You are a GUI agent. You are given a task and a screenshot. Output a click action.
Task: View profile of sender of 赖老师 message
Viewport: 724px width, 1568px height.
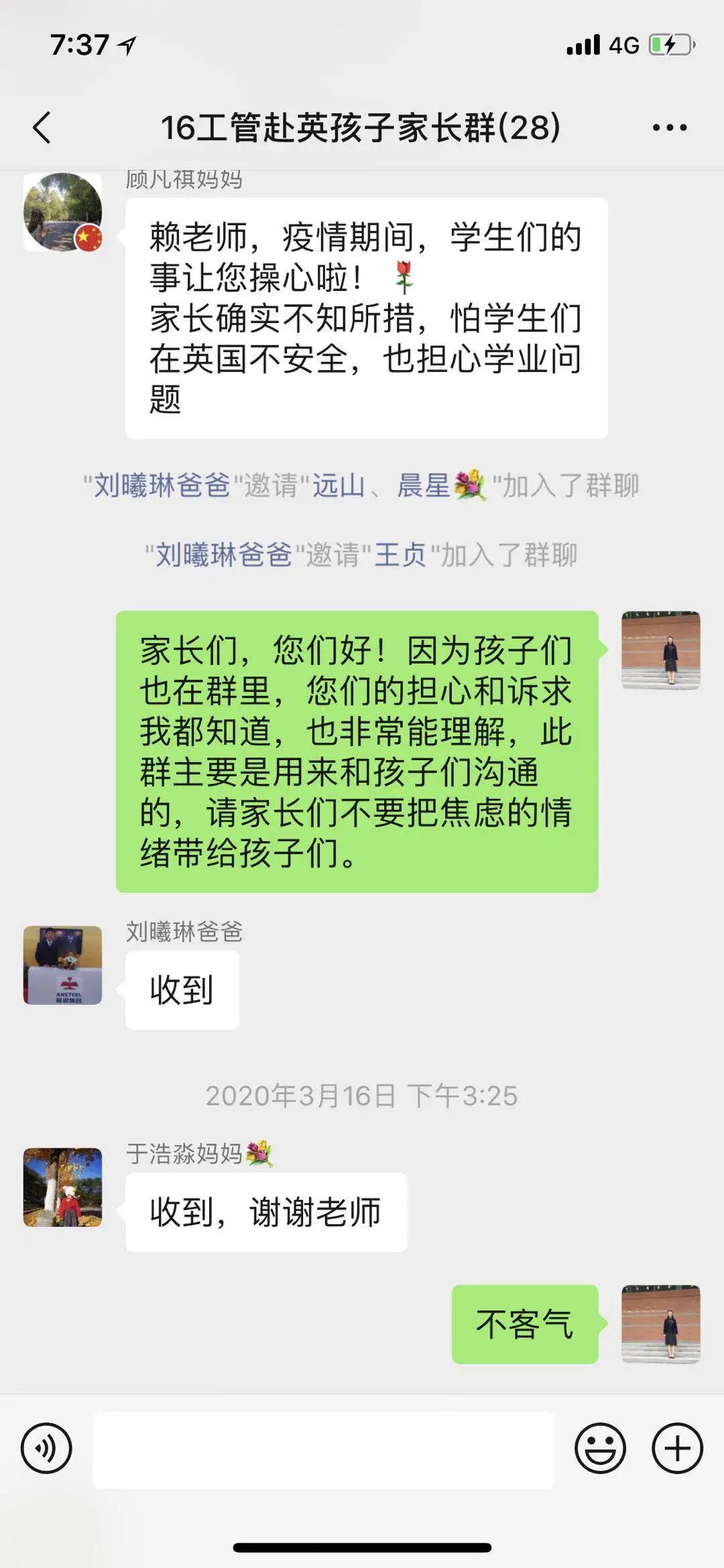click(63, 212)
